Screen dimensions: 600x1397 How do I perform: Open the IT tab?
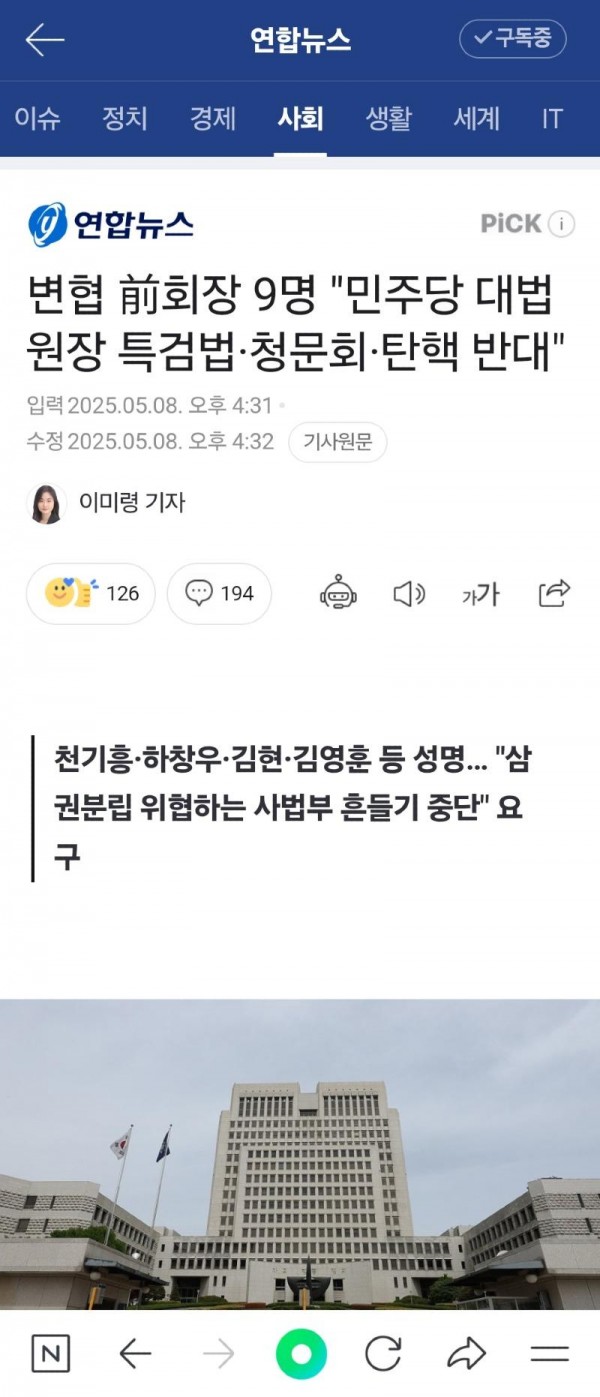point(552,119)
